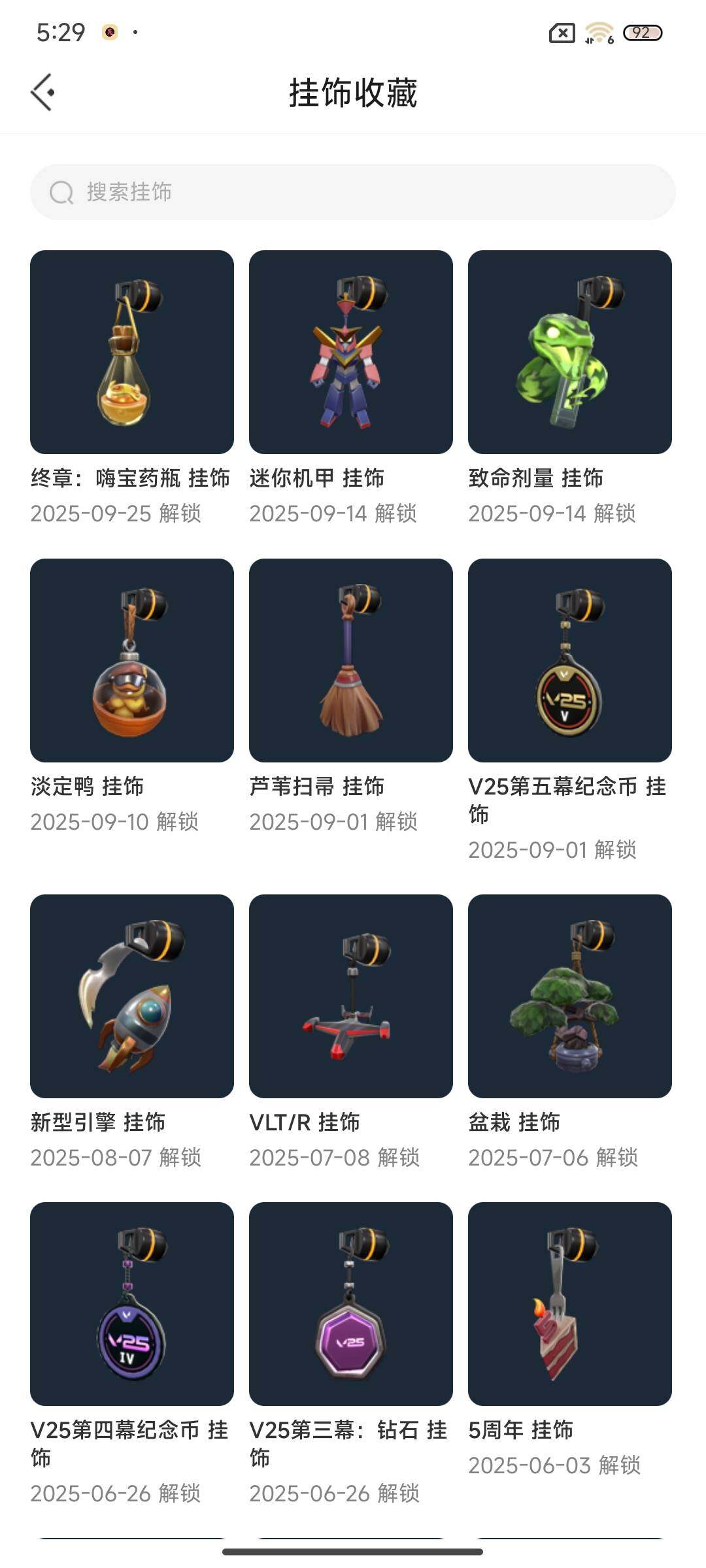View the 淡定鸭 挂饰 tile
Image resolution: width=706 pixels, height=1568 pixels.
[132, 661]
